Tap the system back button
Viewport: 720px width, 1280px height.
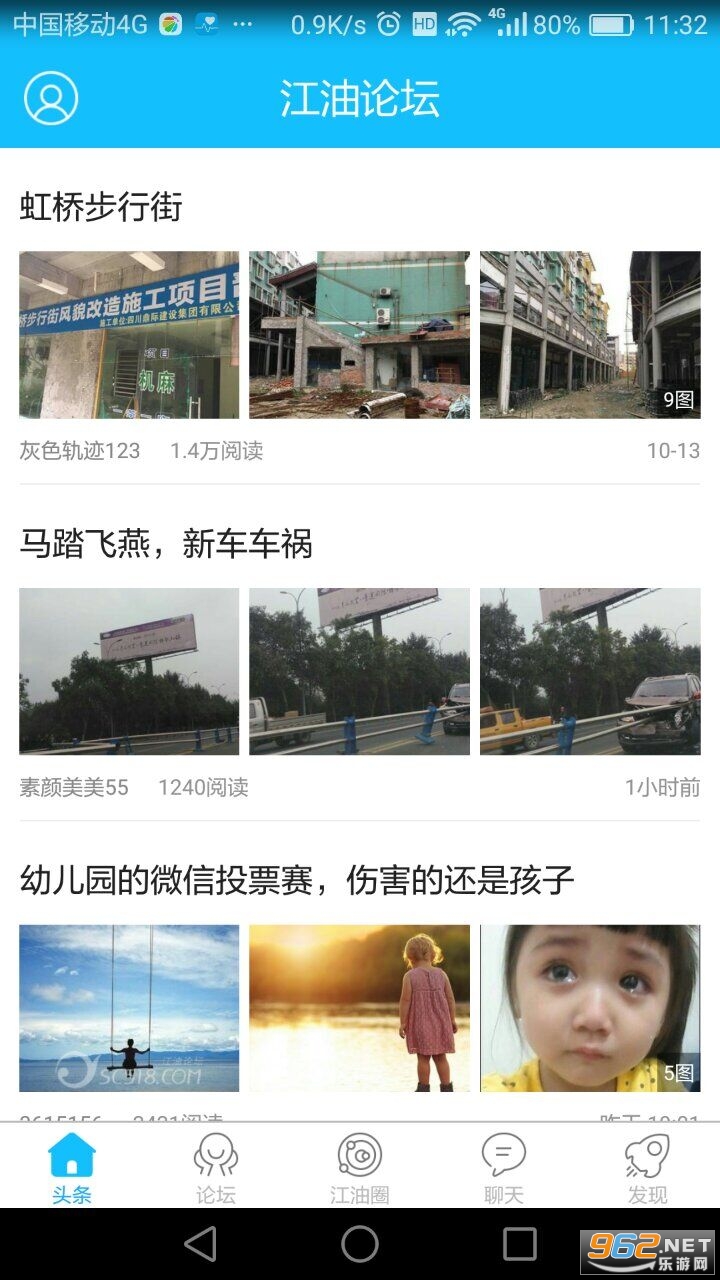tap(201, 1244)
